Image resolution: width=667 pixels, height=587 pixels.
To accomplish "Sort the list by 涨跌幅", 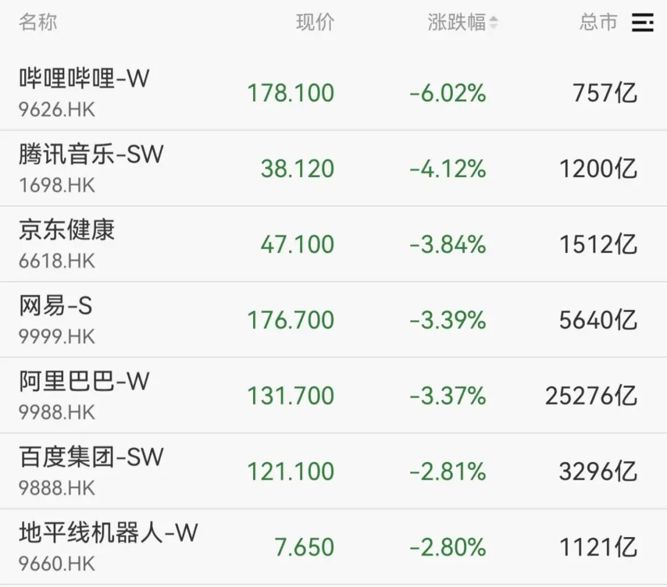I will [461, 22].
